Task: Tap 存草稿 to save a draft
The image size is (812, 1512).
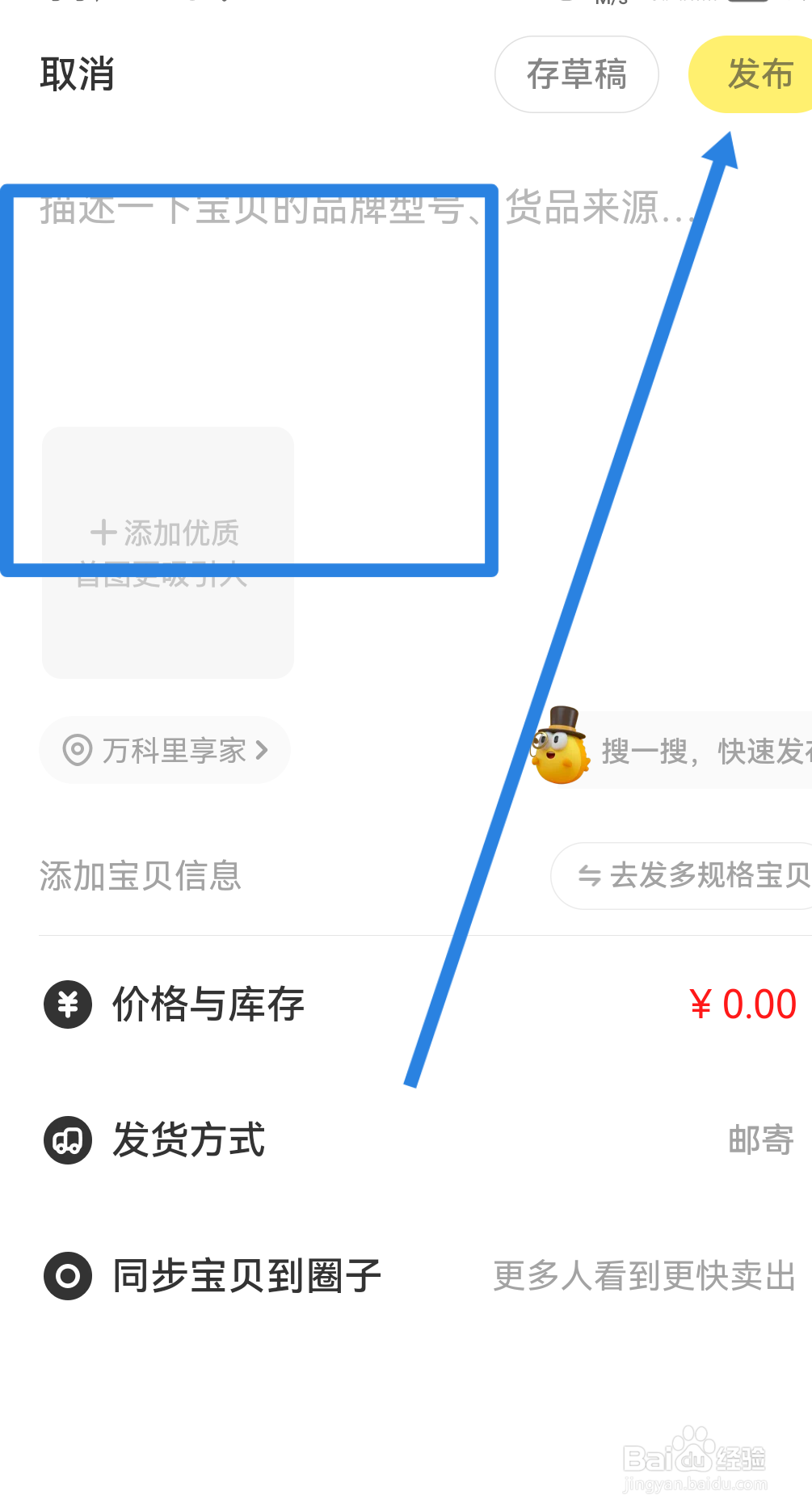Action: [x=577, y=74]
